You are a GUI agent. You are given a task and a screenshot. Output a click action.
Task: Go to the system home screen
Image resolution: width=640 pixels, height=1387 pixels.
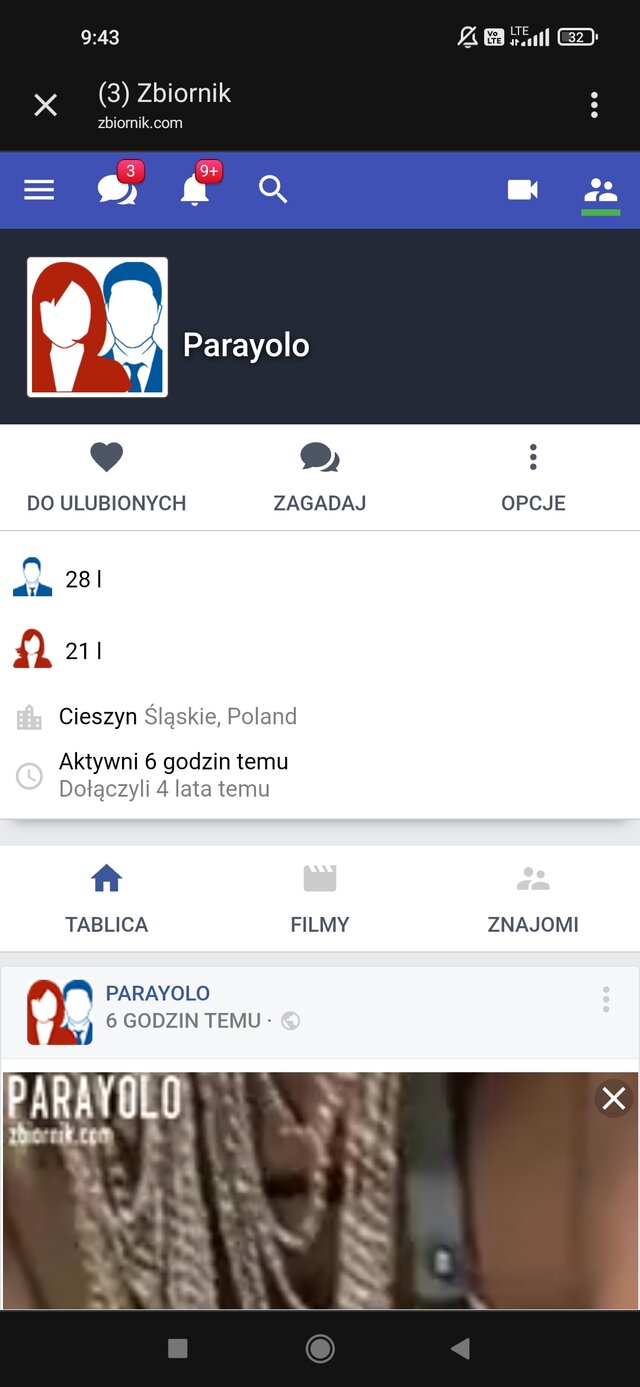[x=320, y=1349]
